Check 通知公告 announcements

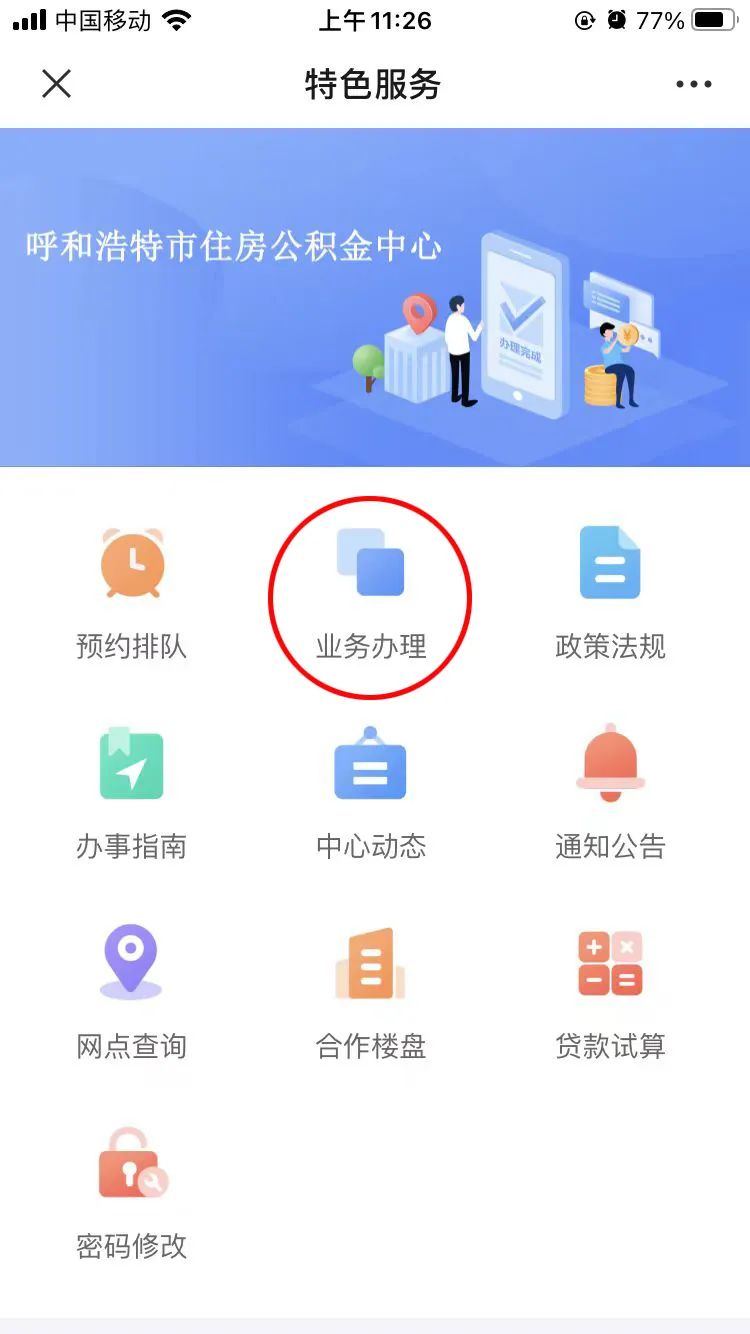pyautogui.click(x=610, y=794)
